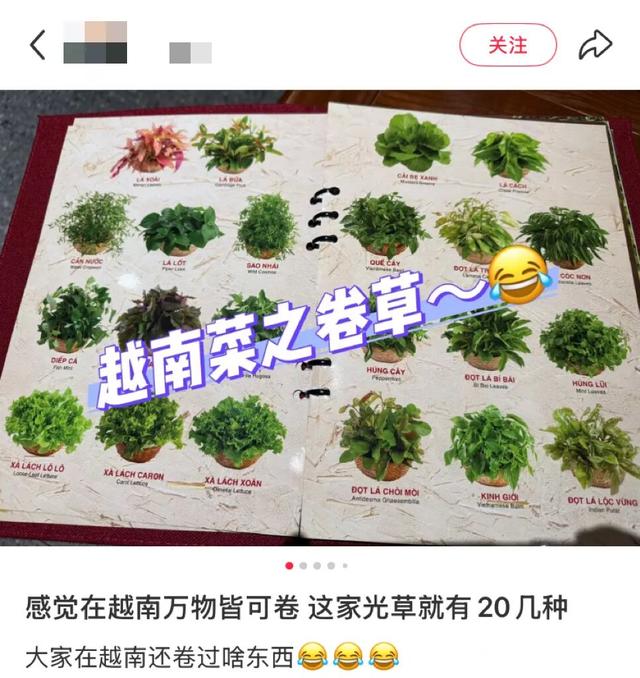View the herb menu photo fullscreen

[320, 320]
